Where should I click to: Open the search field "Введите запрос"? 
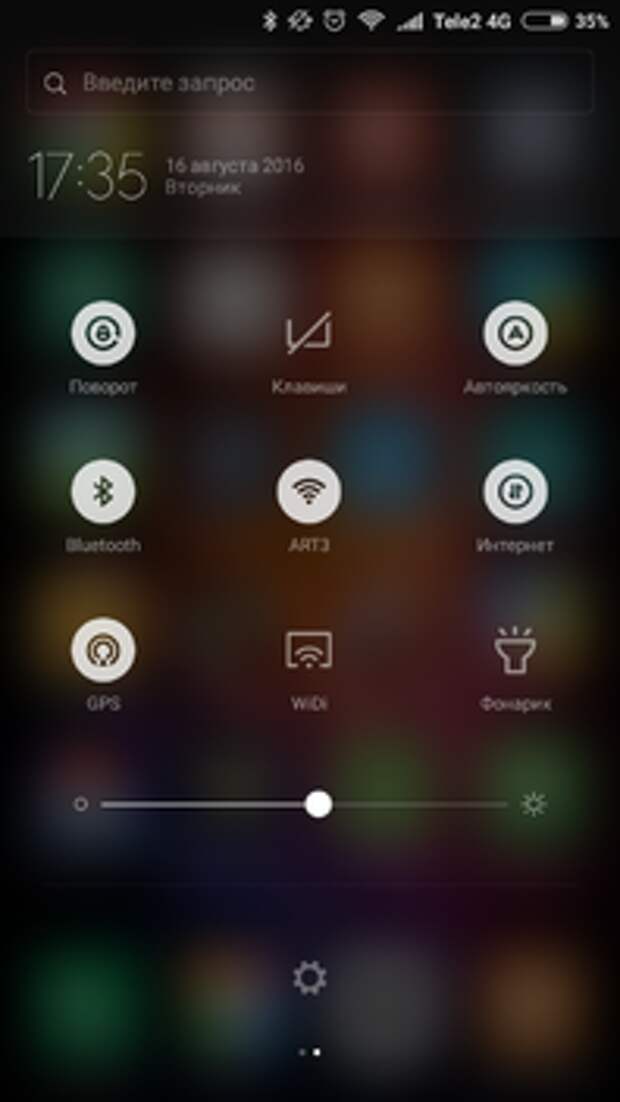coord(309,83)
